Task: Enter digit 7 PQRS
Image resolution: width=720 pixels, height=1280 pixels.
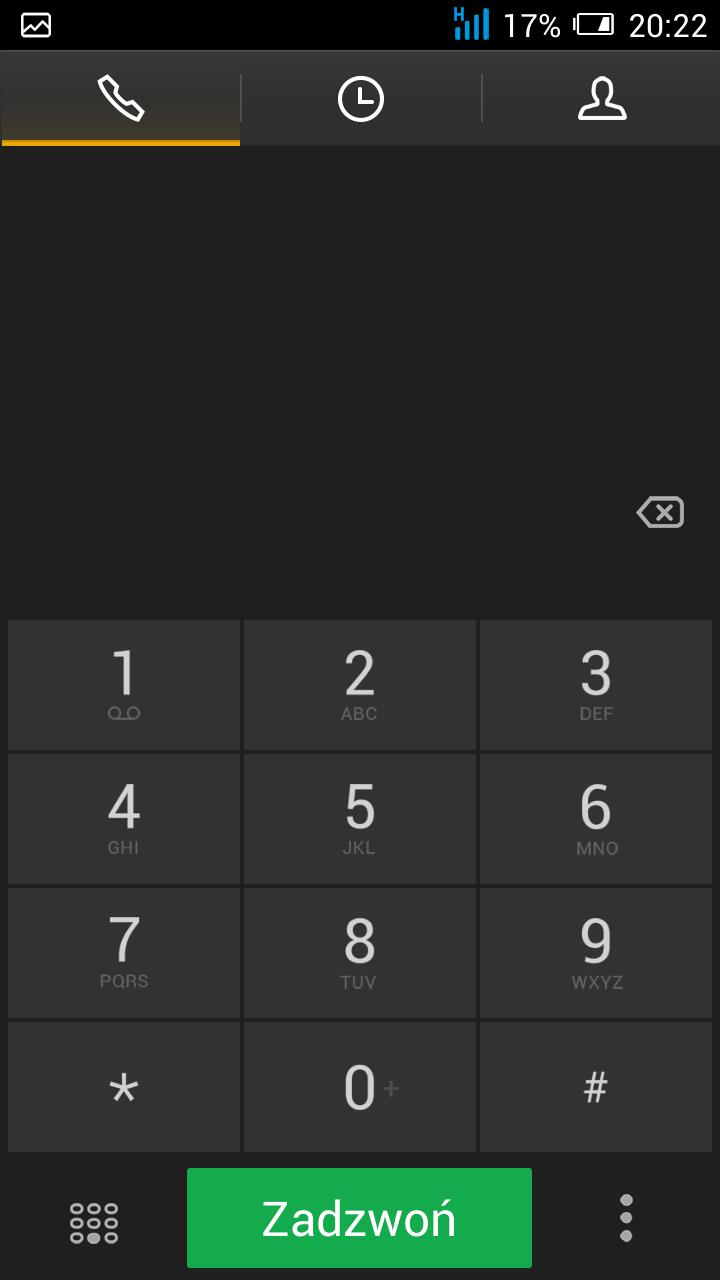Action: point(124,953)
